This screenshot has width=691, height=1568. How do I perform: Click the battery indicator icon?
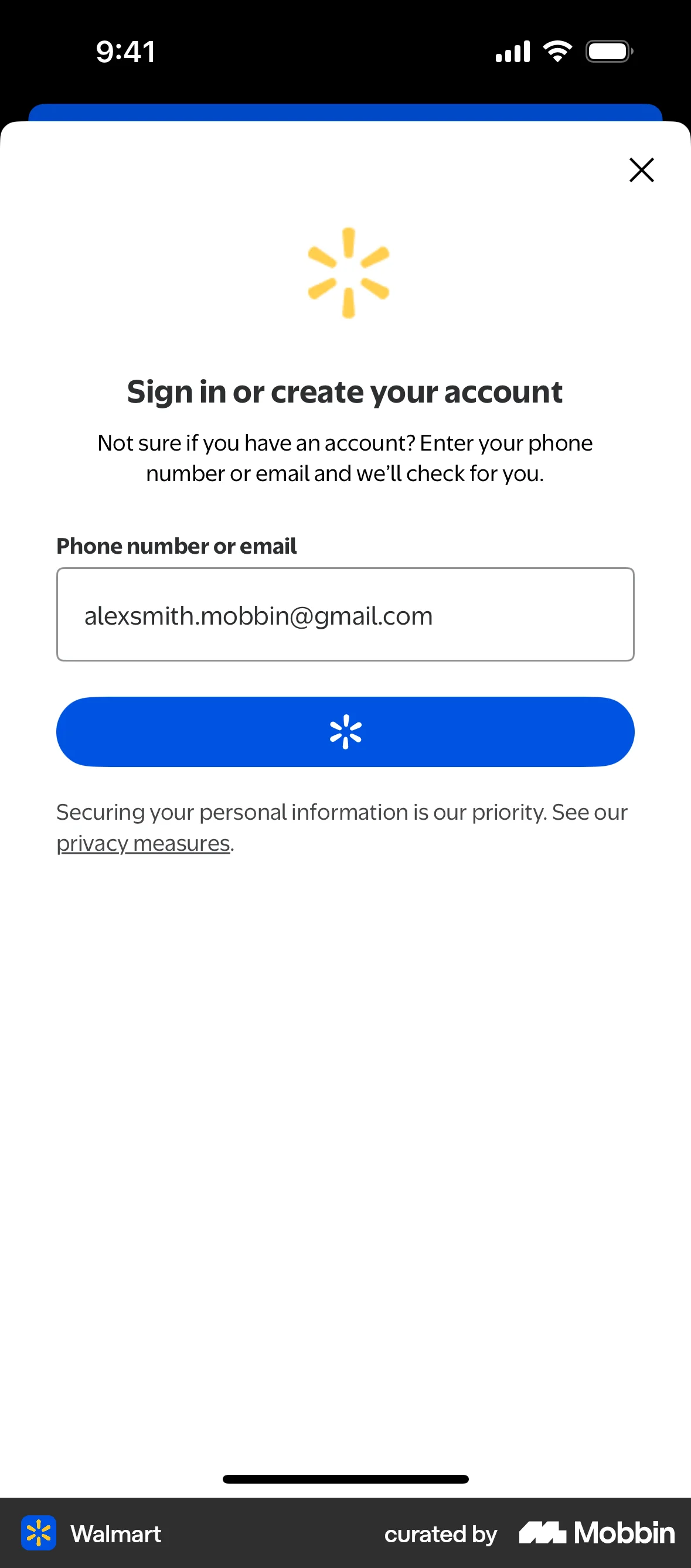coord(608,51)
